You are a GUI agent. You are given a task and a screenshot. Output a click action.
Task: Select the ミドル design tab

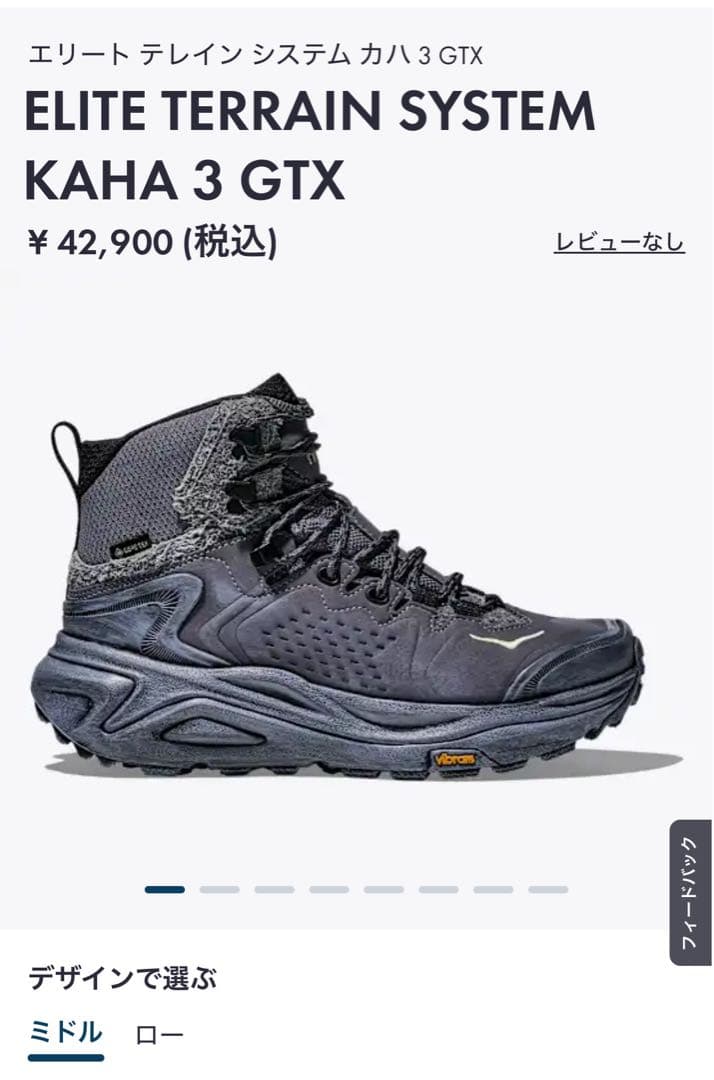point(65,1033)
